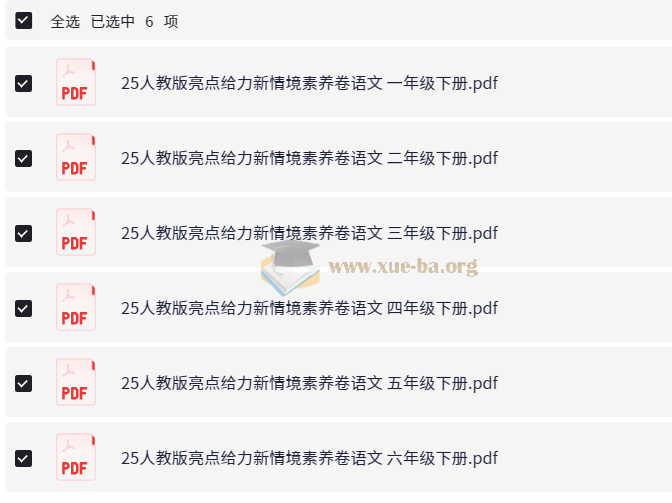Open the 五年级下册.pdf document

pyautogui.click(x=309, y=383)
